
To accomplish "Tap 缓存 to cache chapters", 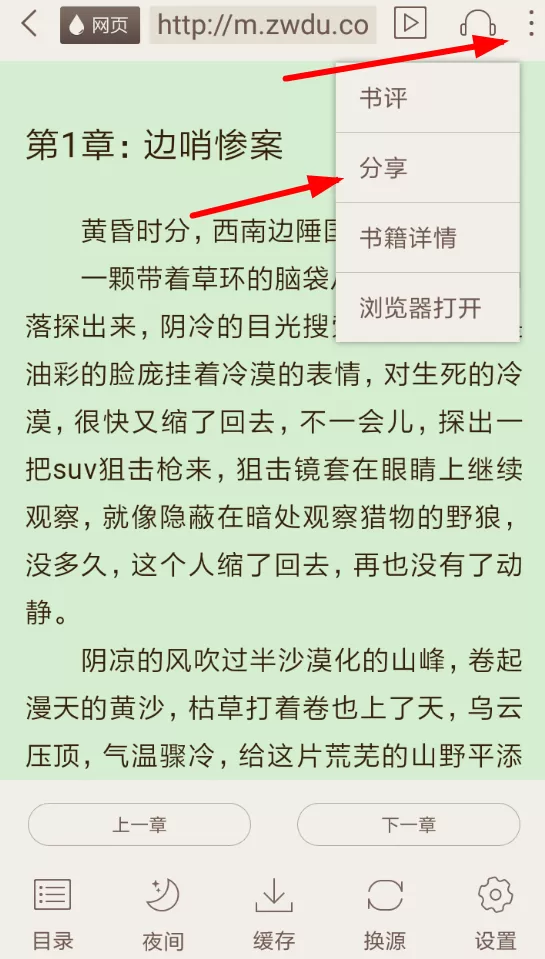I will point(273,913).
